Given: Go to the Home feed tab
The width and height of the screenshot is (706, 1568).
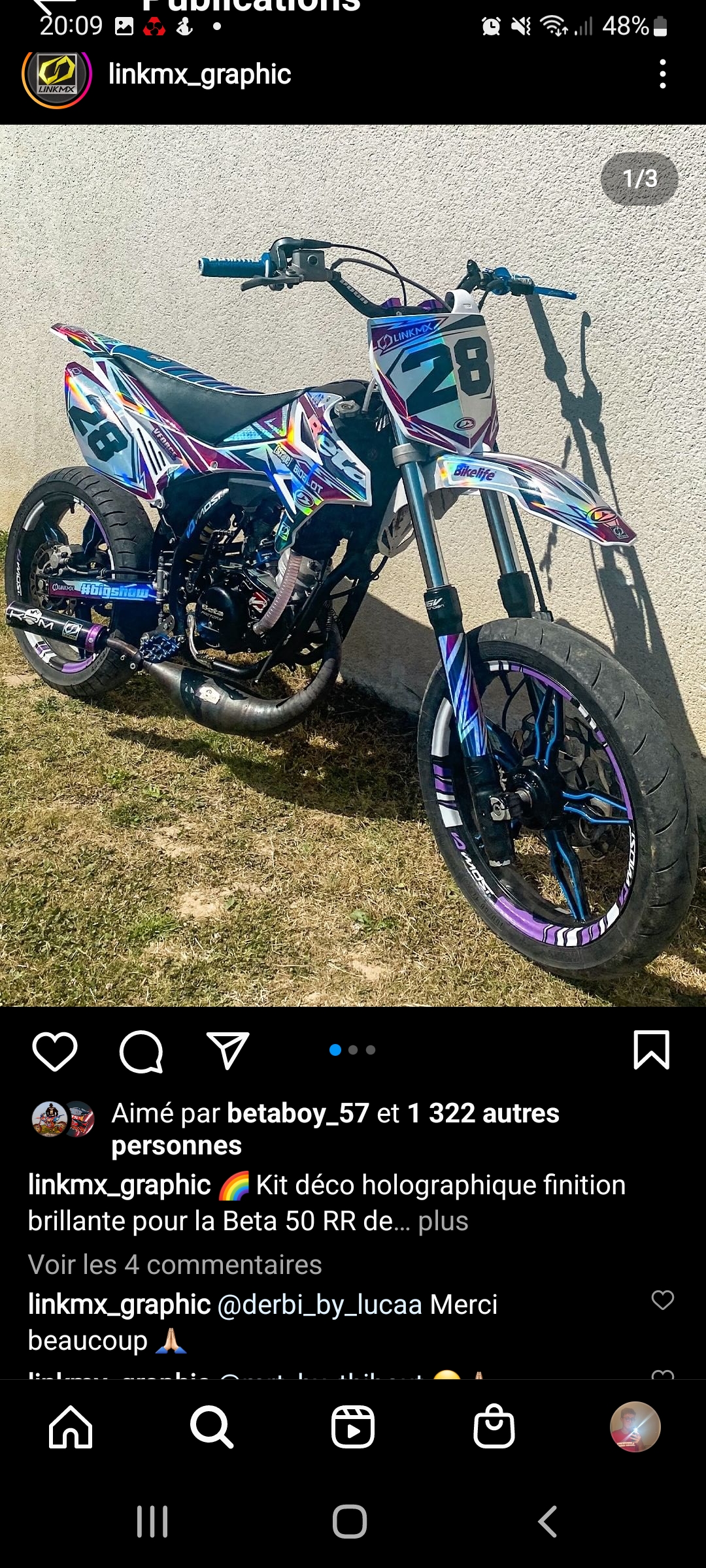Looking at the screenshot, I should (x=71, y=1428).
